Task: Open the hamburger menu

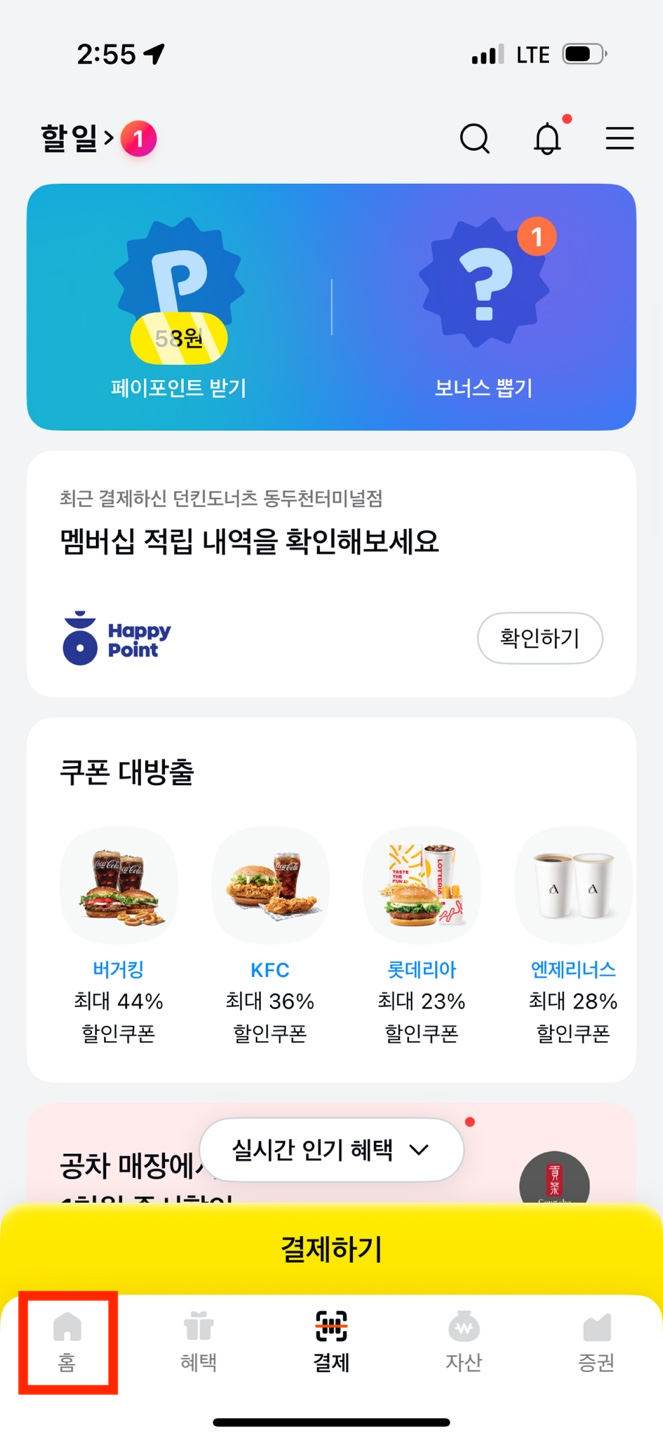Action: click(x=619, y=139)
